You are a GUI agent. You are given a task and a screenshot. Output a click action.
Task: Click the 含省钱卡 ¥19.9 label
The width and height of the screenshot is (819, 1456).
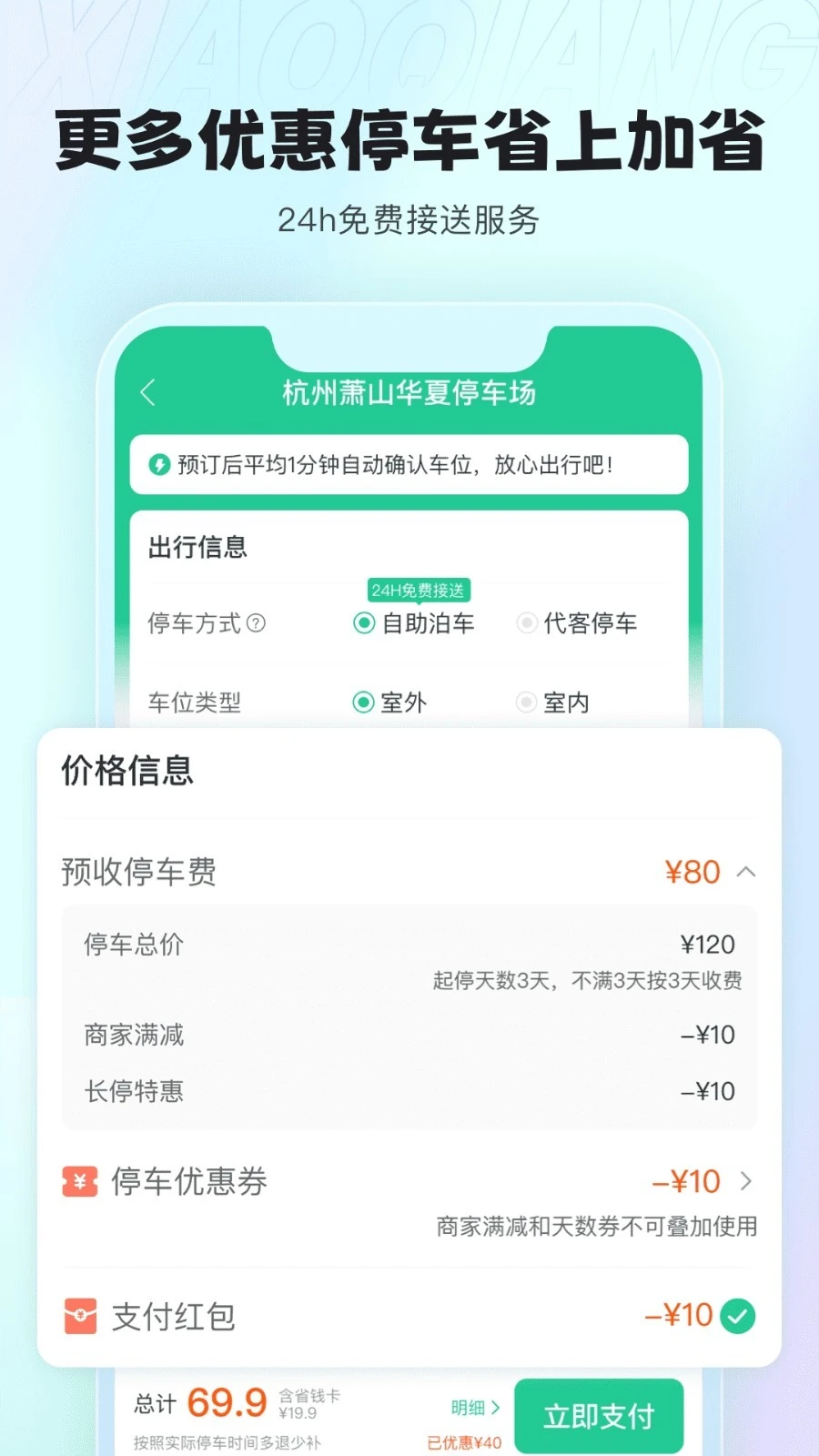(x=309, y=1406)
